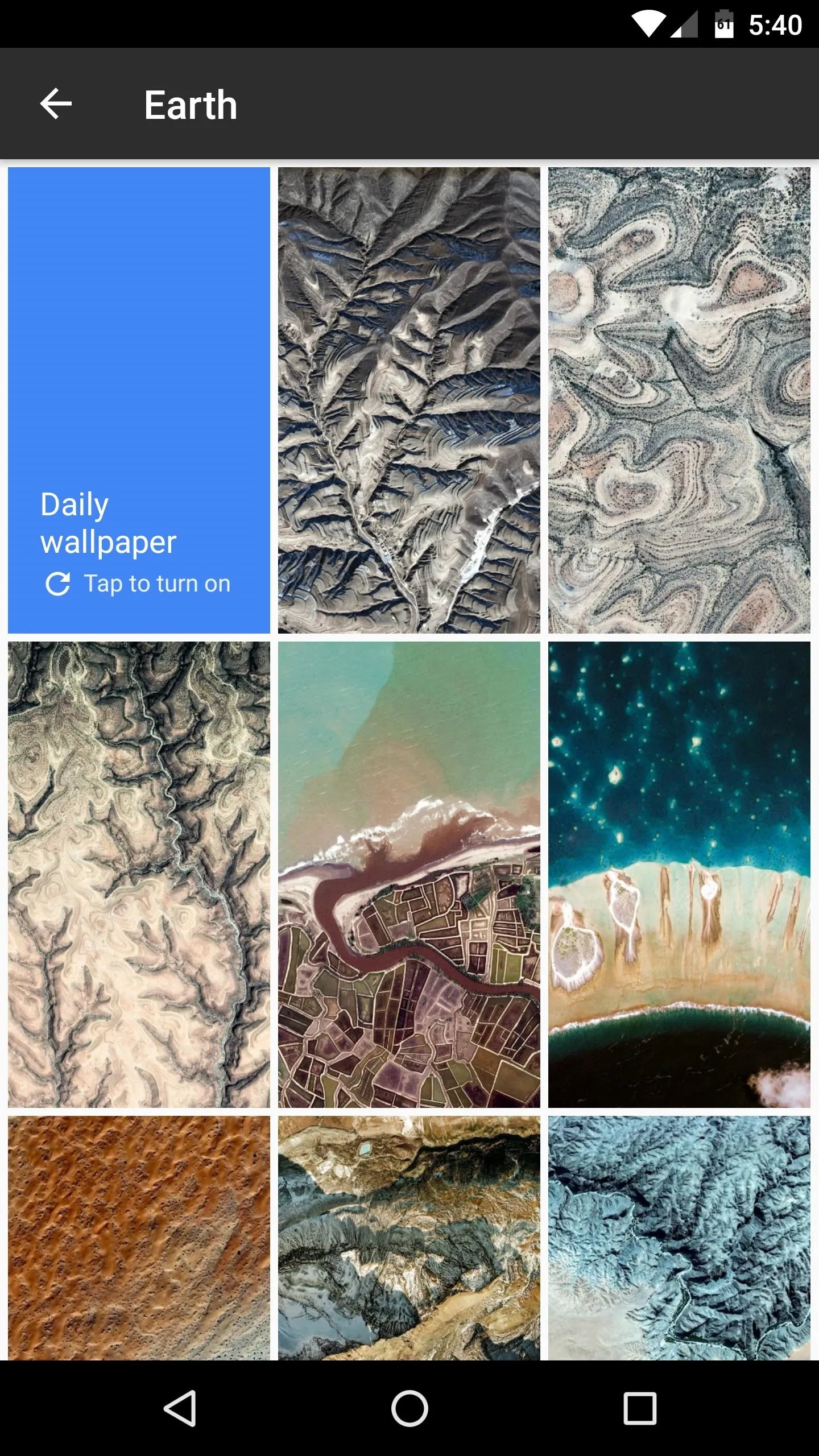Open the blue-gray rocky valley wallpaper
The image size is (819, 1456).
(x=409, y=1238)
